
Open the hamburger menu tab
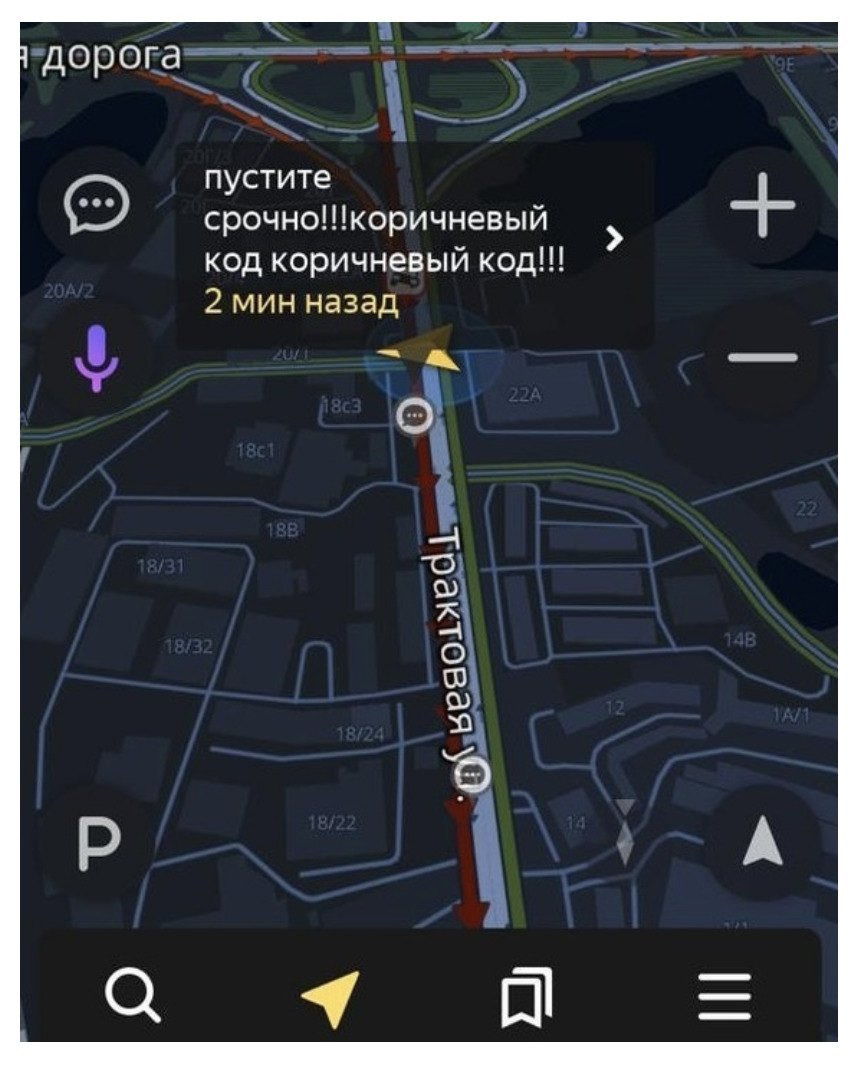(x=725, y=997)
